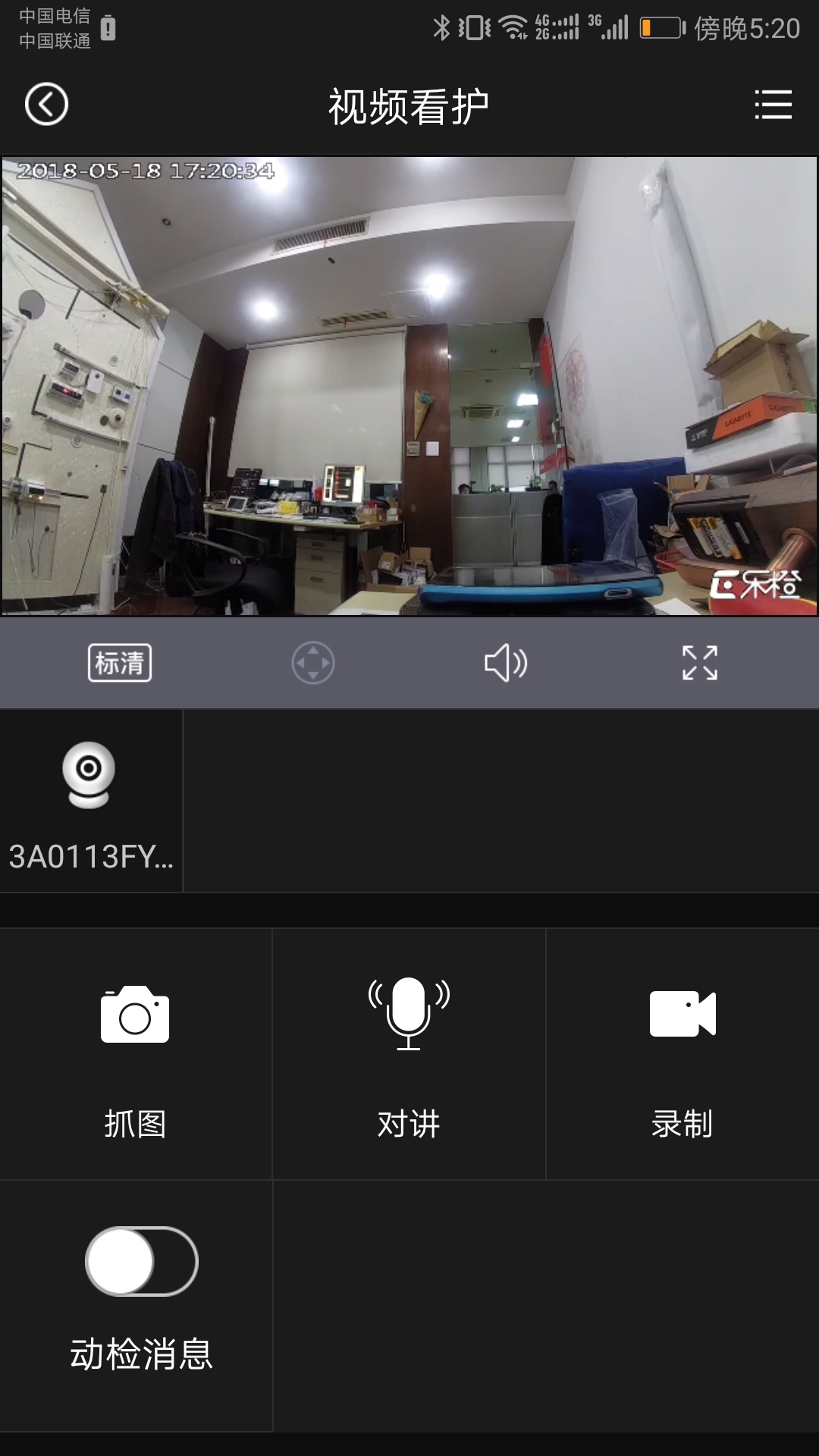Go back from the 视频看护 screen
This screenshot has height=1456, width=819.
click(x=46, y=105)
